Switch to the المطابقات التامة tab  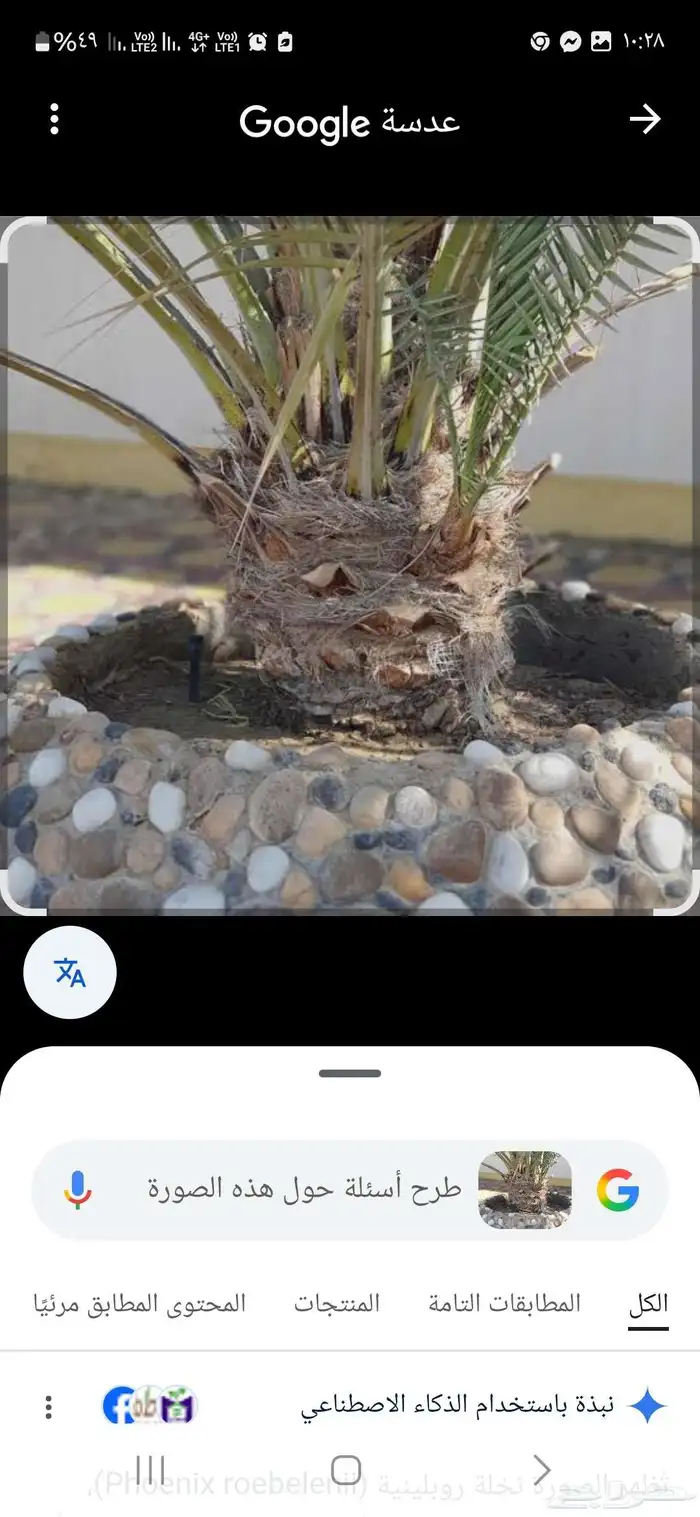(504, 1304)
